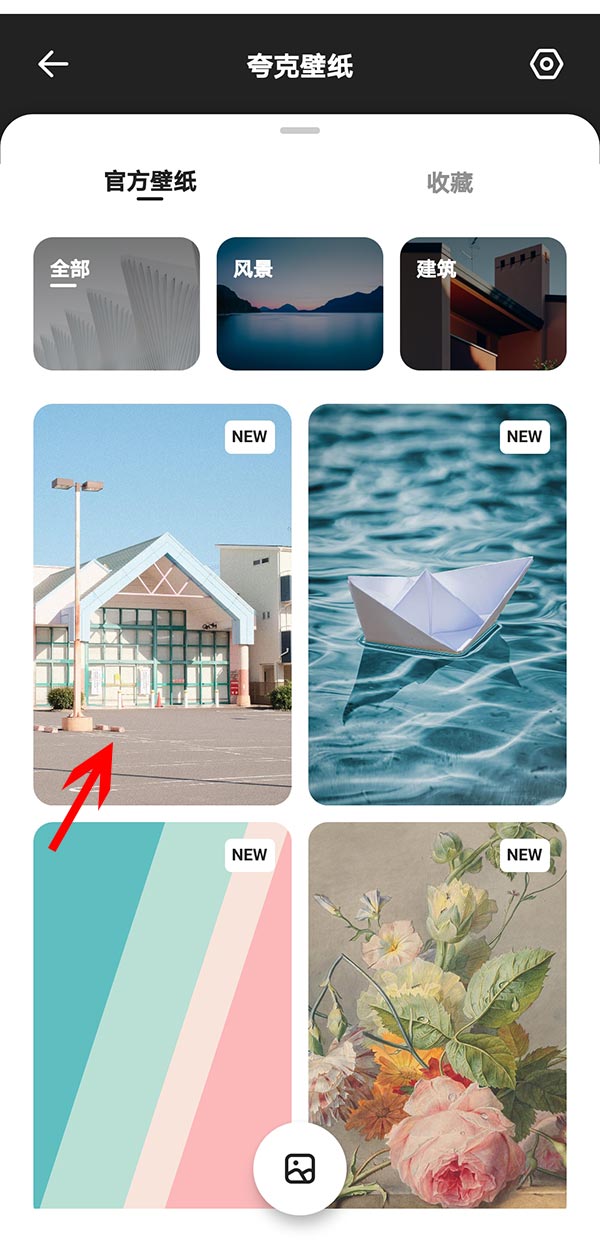600x1242 pixels.
Task: Select the 全部 category
Action: (116, 303)
